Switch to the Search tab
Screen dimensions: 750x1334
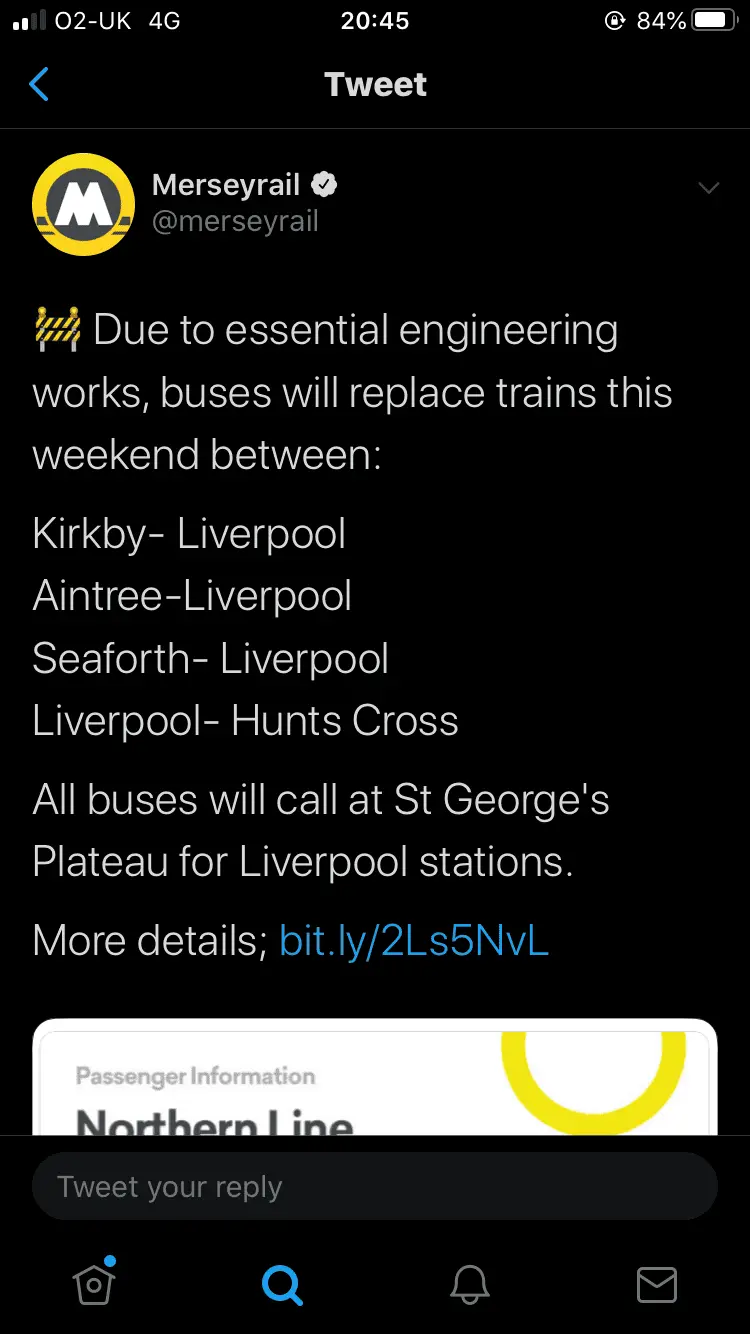click(x=281, y=1284)
